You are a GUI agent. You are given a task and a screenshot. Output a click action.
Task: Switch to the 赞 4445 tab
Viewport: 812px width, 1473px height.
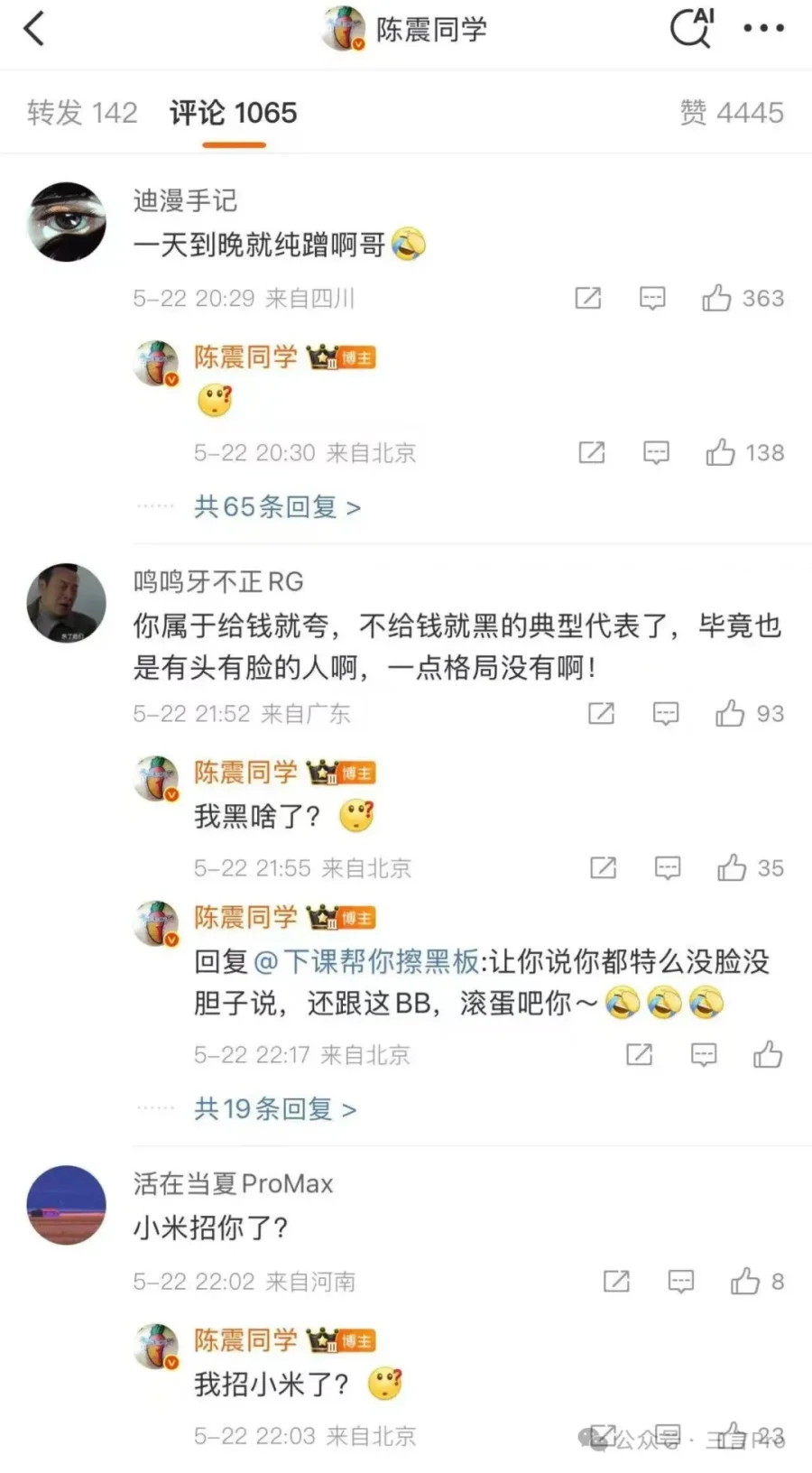point(731,113)
